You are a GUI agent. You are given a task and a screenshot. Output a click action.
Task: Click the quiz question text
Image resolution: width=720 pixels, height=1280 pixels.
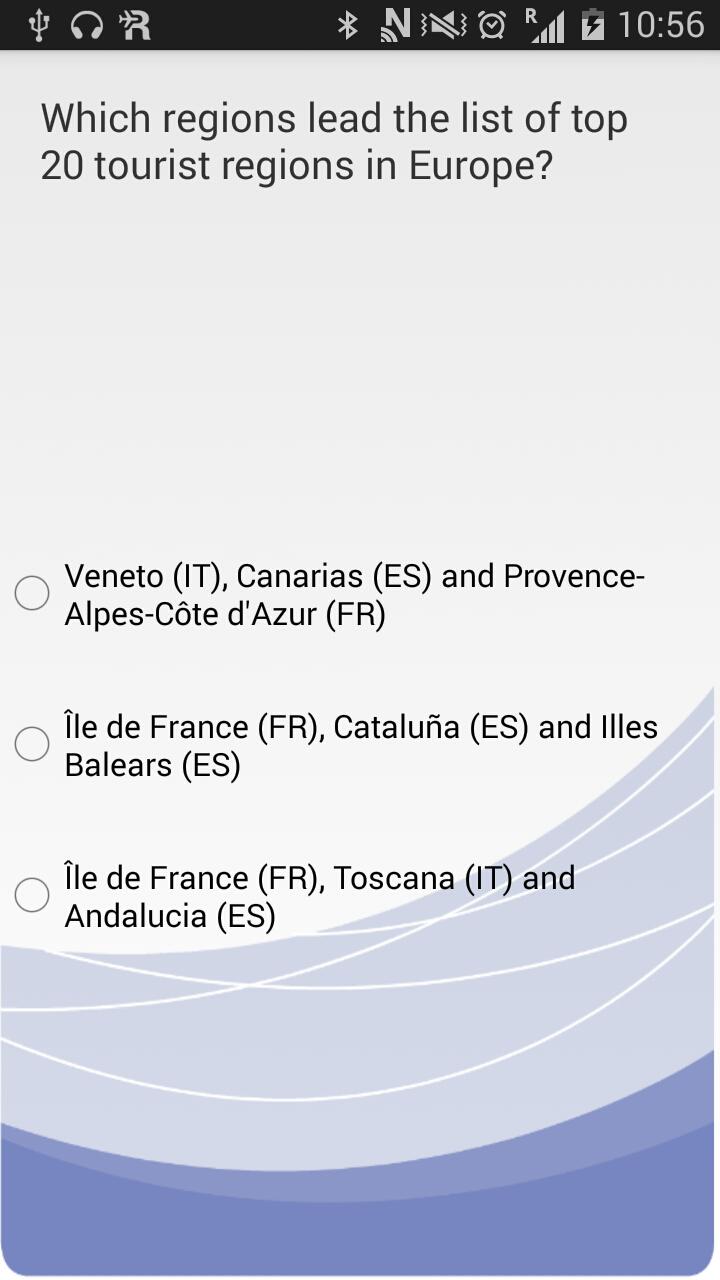coord(333,140)
